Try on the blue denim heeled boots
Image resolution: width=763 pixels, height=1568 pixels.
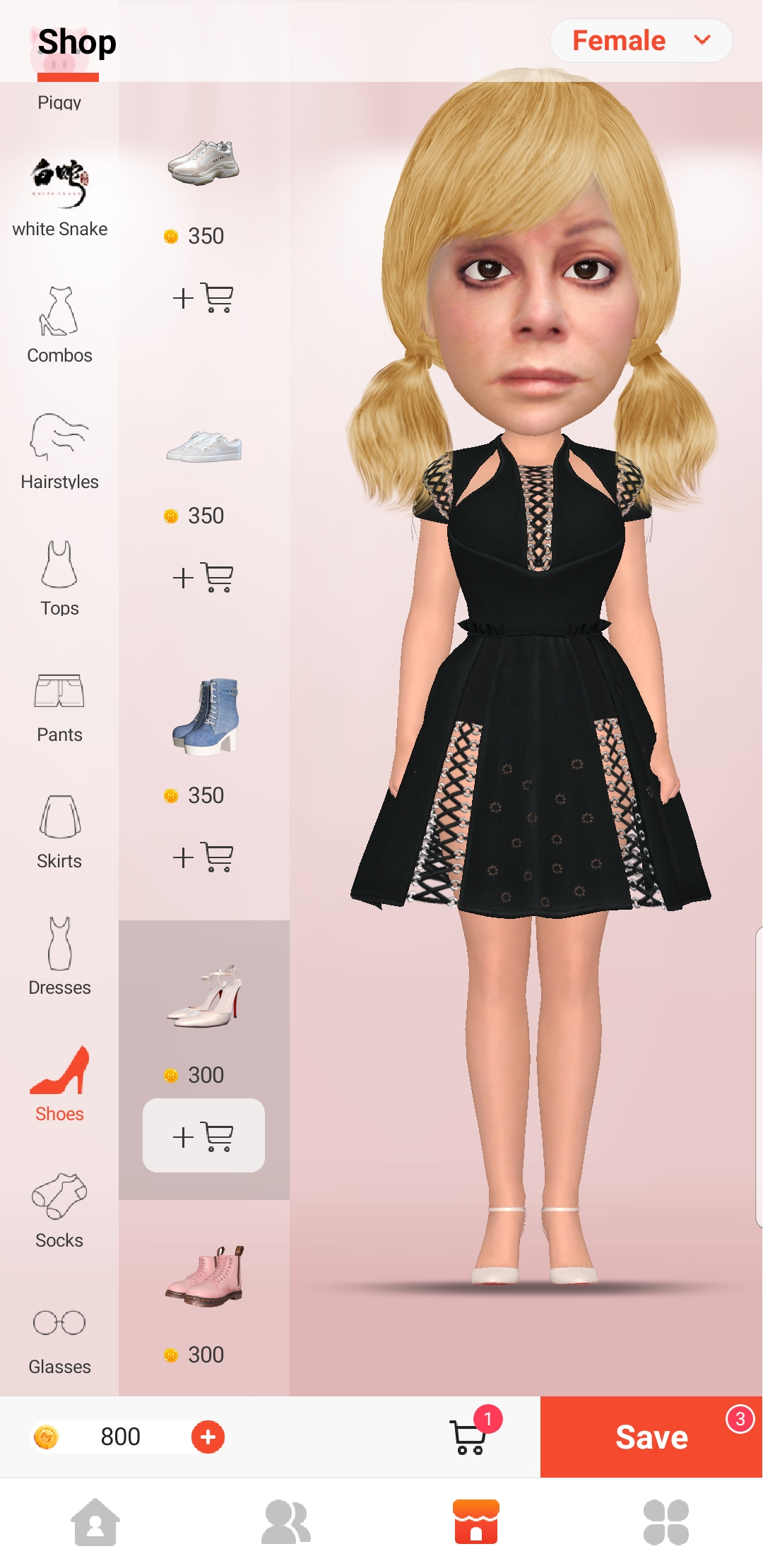205,717
